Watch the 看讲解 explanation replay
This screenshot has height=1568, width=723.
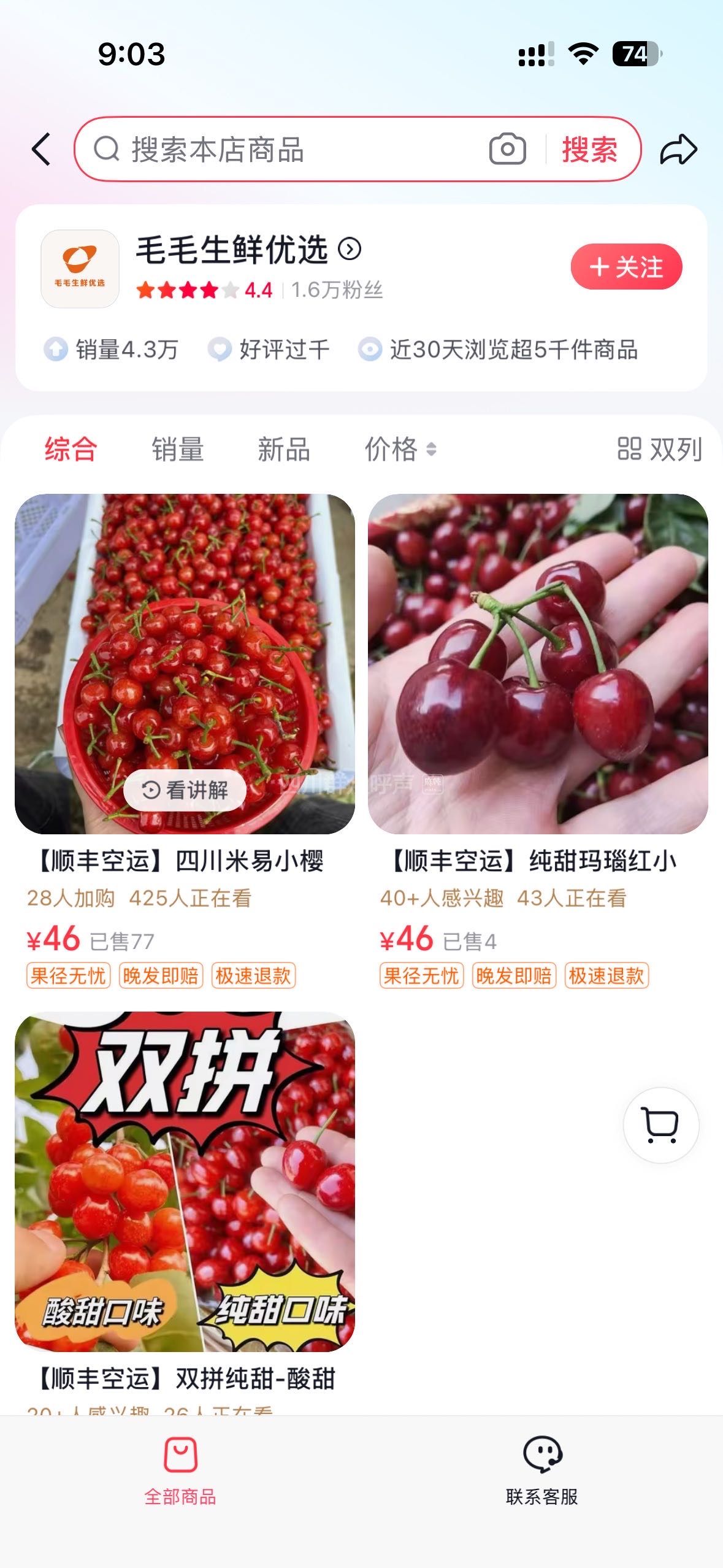[x=185, y=790]
